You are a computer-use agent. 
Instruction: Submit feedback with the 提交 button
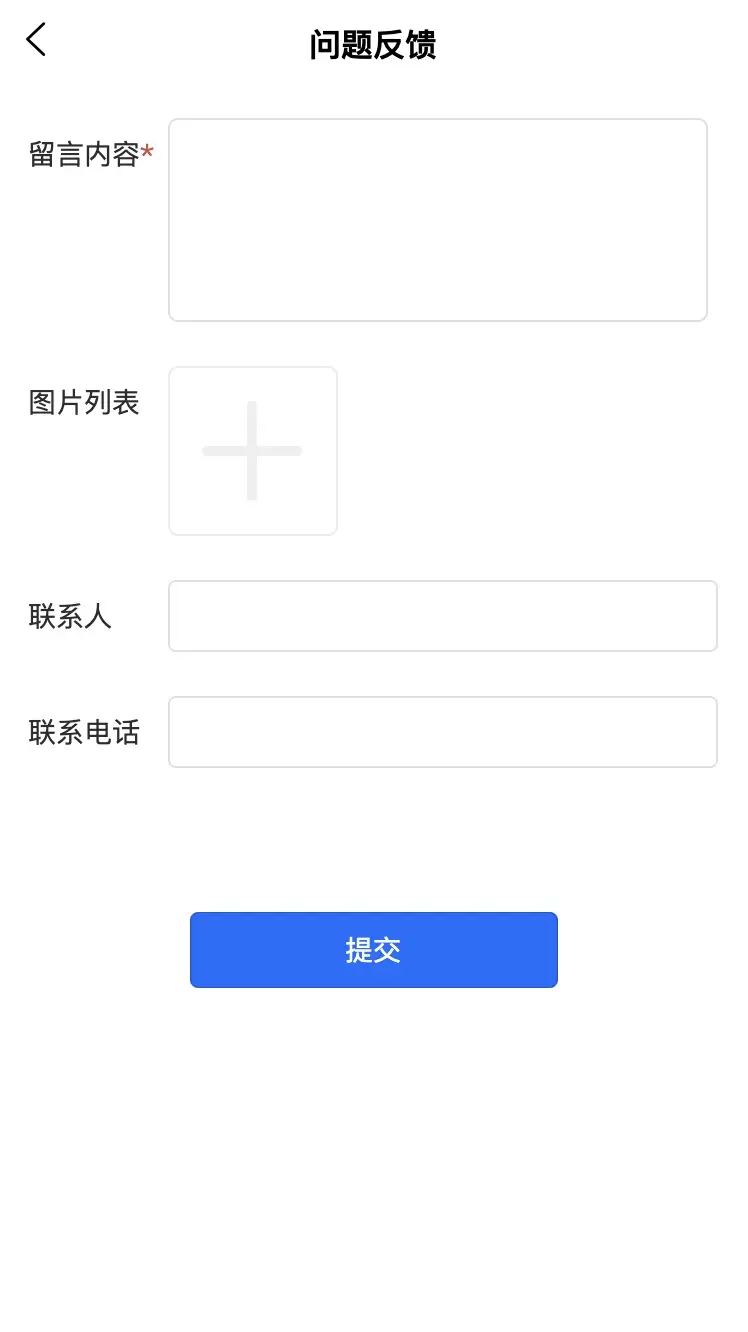point(373,950)
